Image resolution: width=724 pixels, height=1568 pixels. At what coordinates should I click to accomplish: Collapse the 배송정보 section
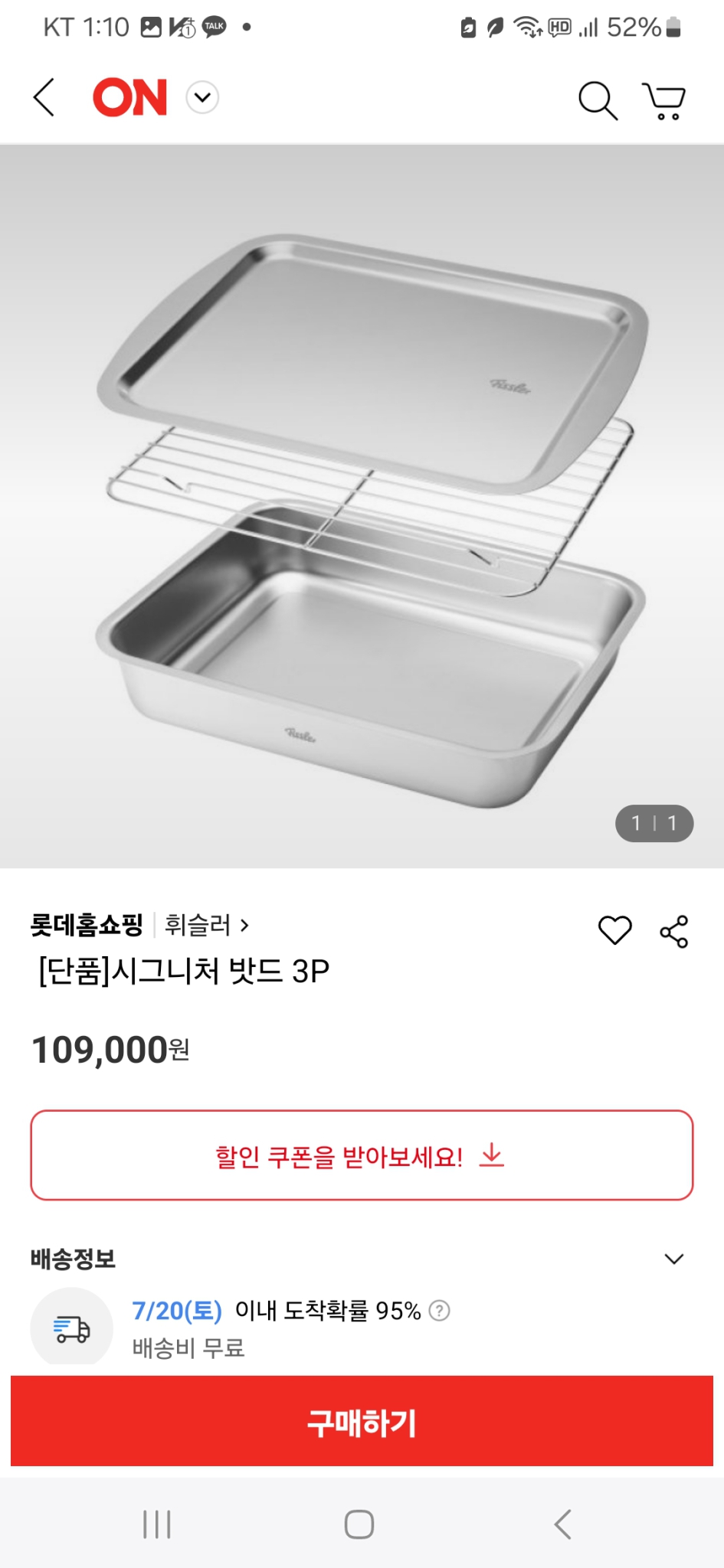click(673, 1258)
